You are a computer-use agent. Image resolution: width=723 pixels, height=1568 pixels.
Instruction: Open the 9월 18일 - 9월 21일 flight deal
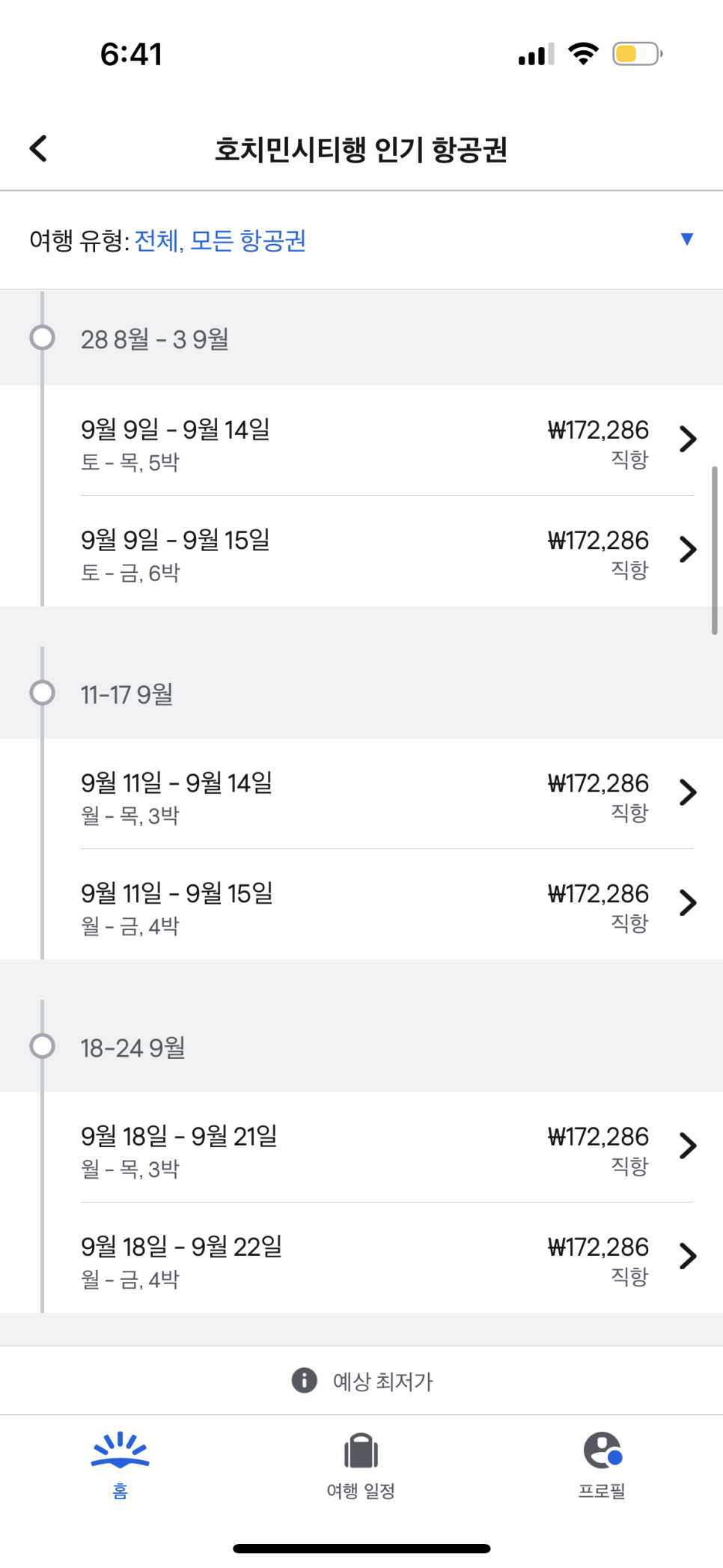[x=361, y=1148]
